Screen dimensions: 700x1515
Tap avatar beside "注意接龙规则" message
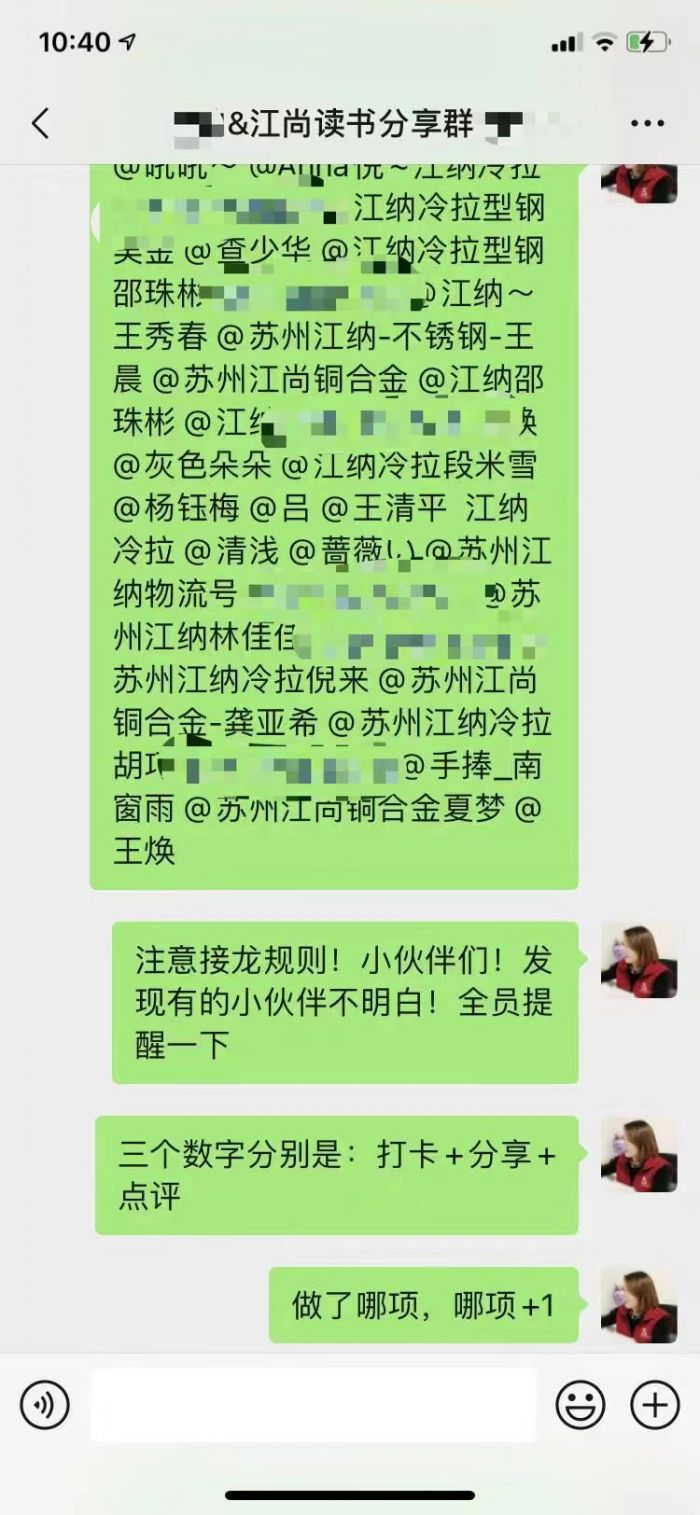(x=639, y=960)
